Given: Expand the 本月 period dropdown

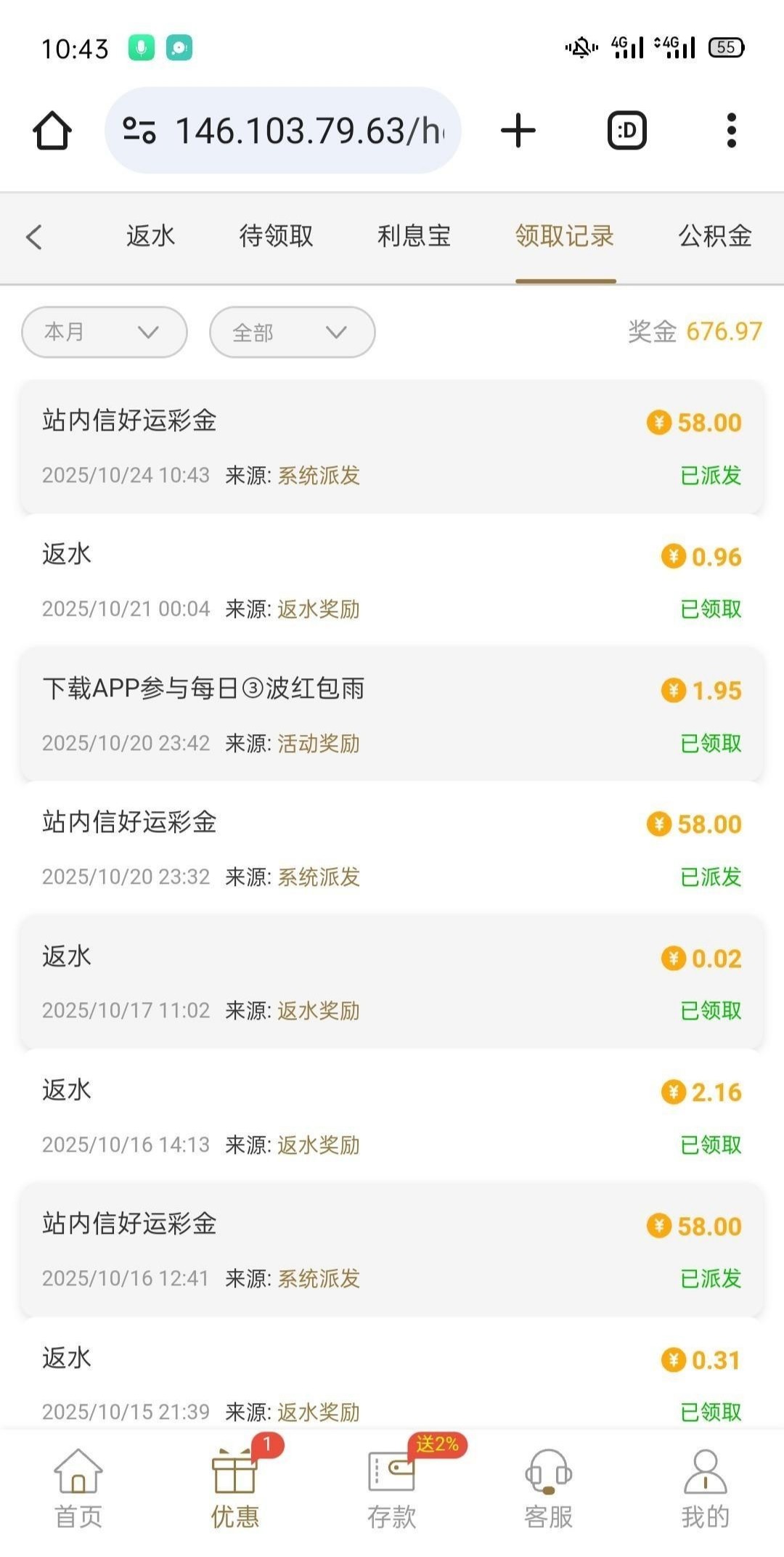Looking at the screenshot, I should click(105, 333).
